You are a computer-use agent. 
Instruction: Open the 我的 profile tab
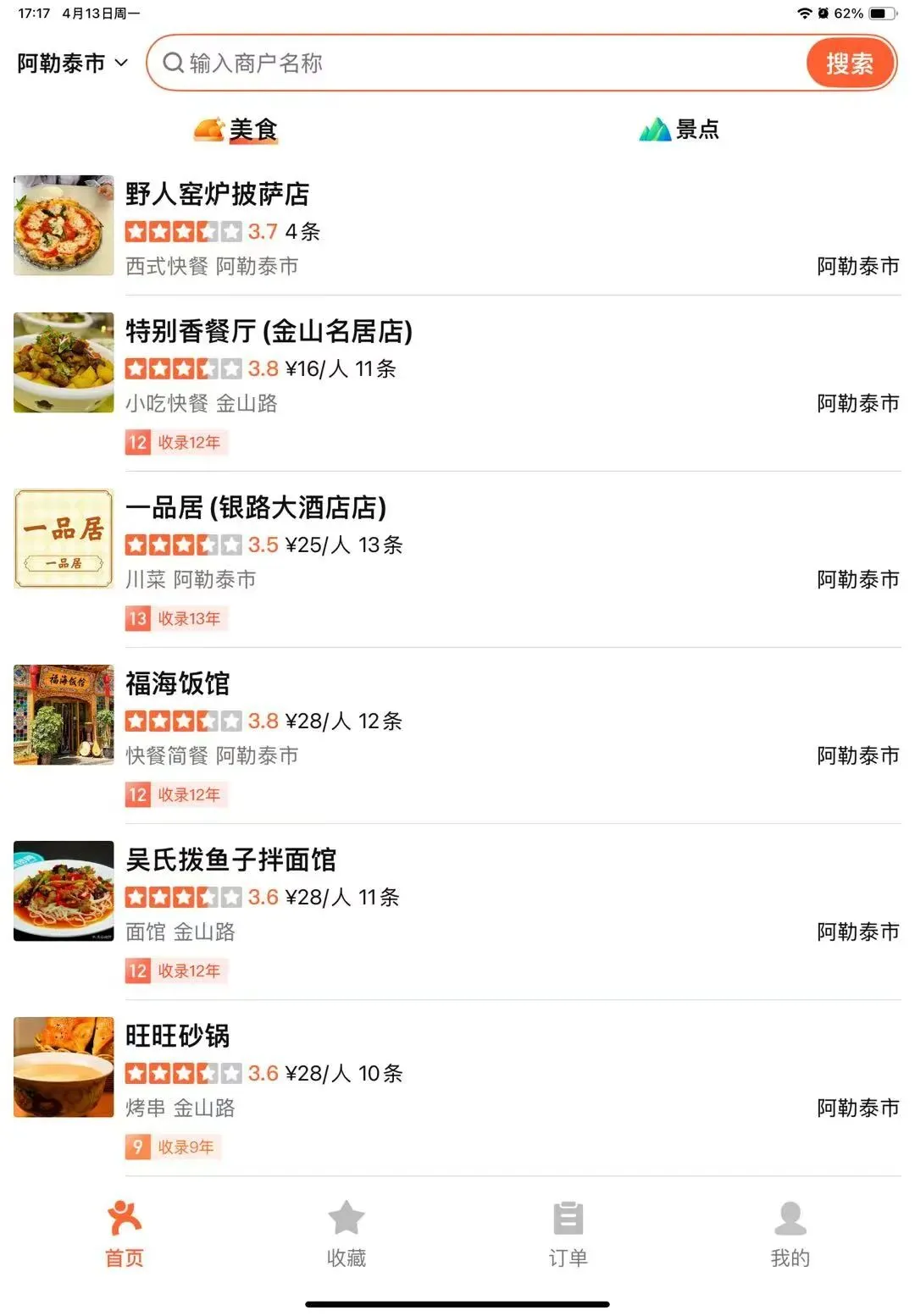point(790,1233)
